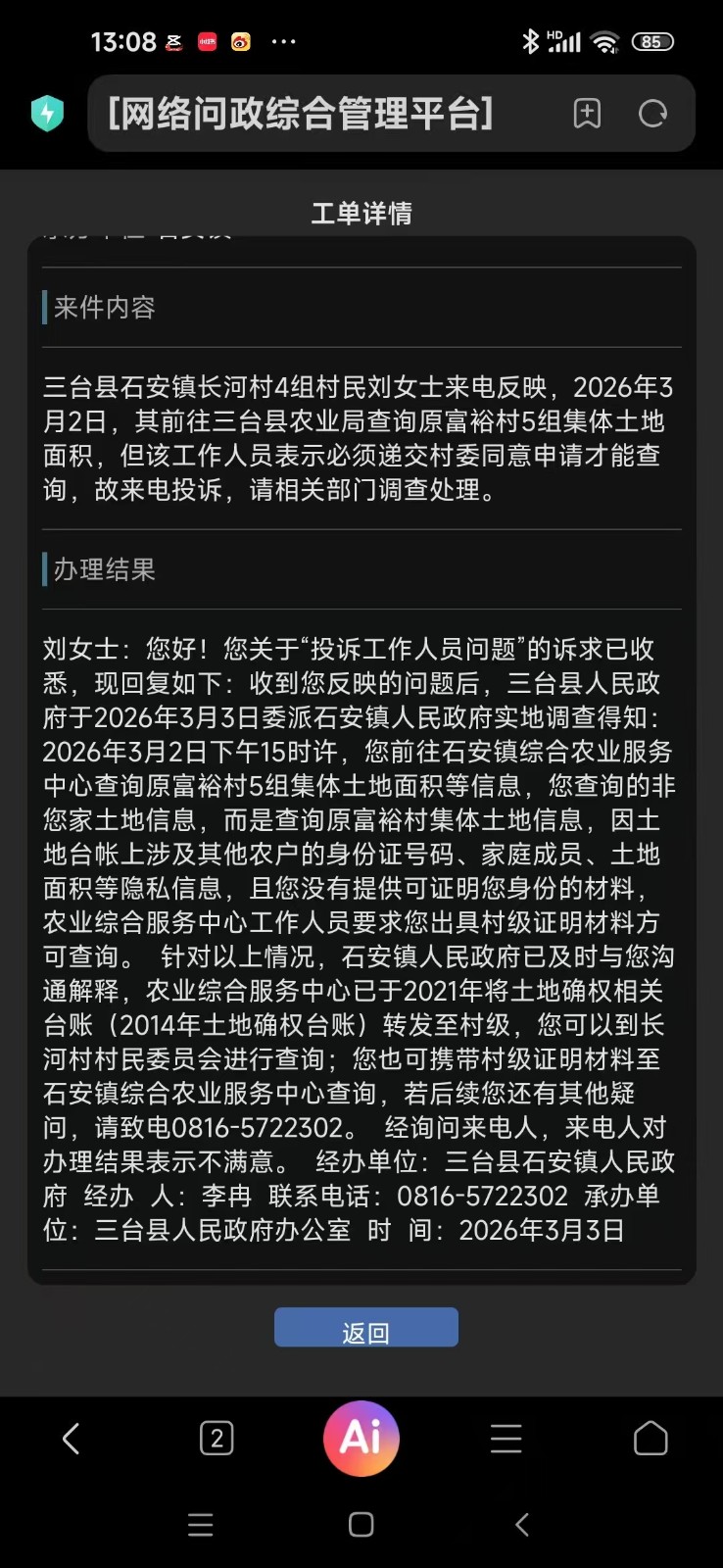723x1568 pixels.
Task: Open the address bar showing 网络问政综合管理平台
Action: coord(304,114)
